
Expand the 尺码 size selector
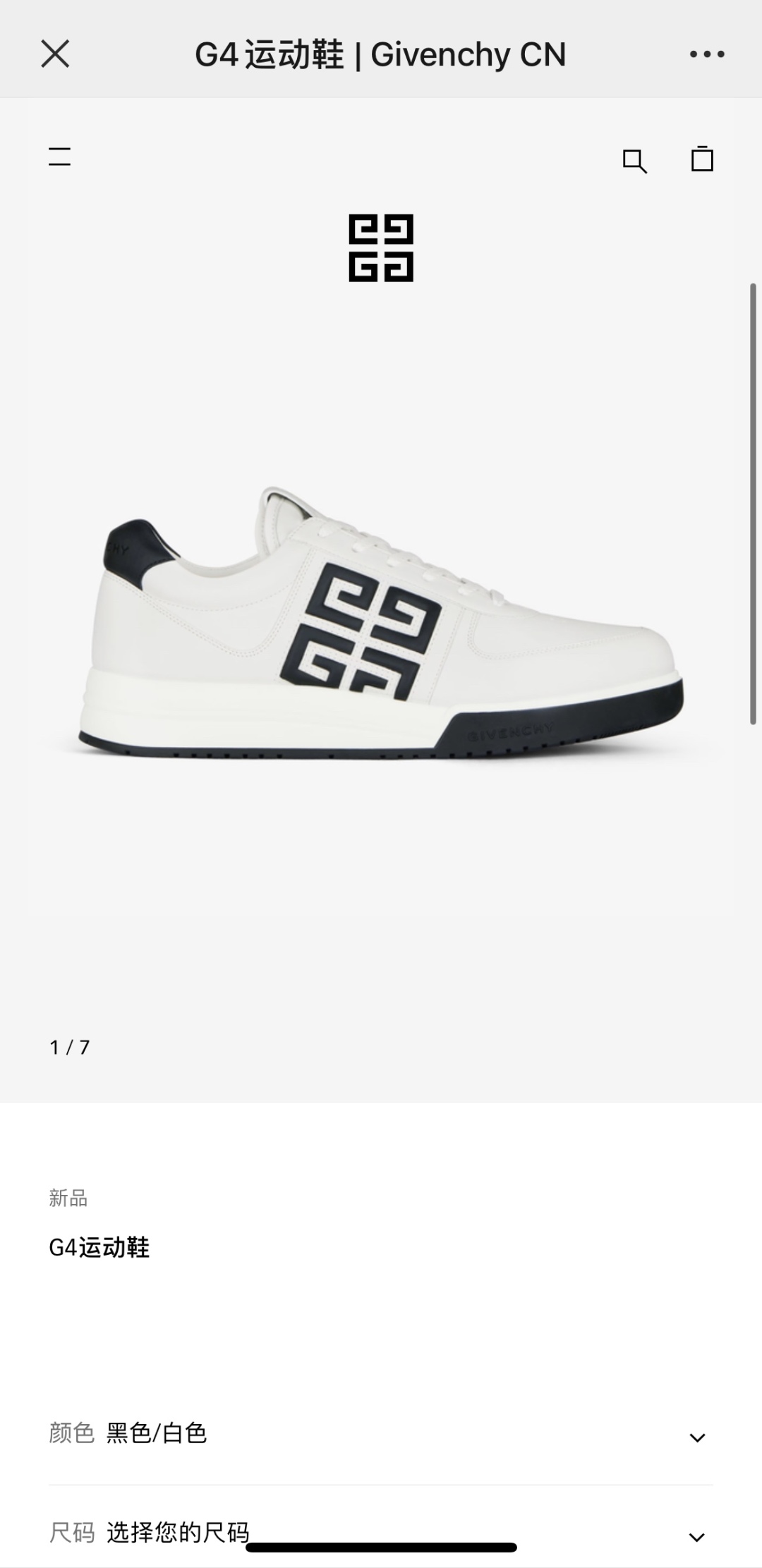pyautogui.click(x=697, y=1537)
